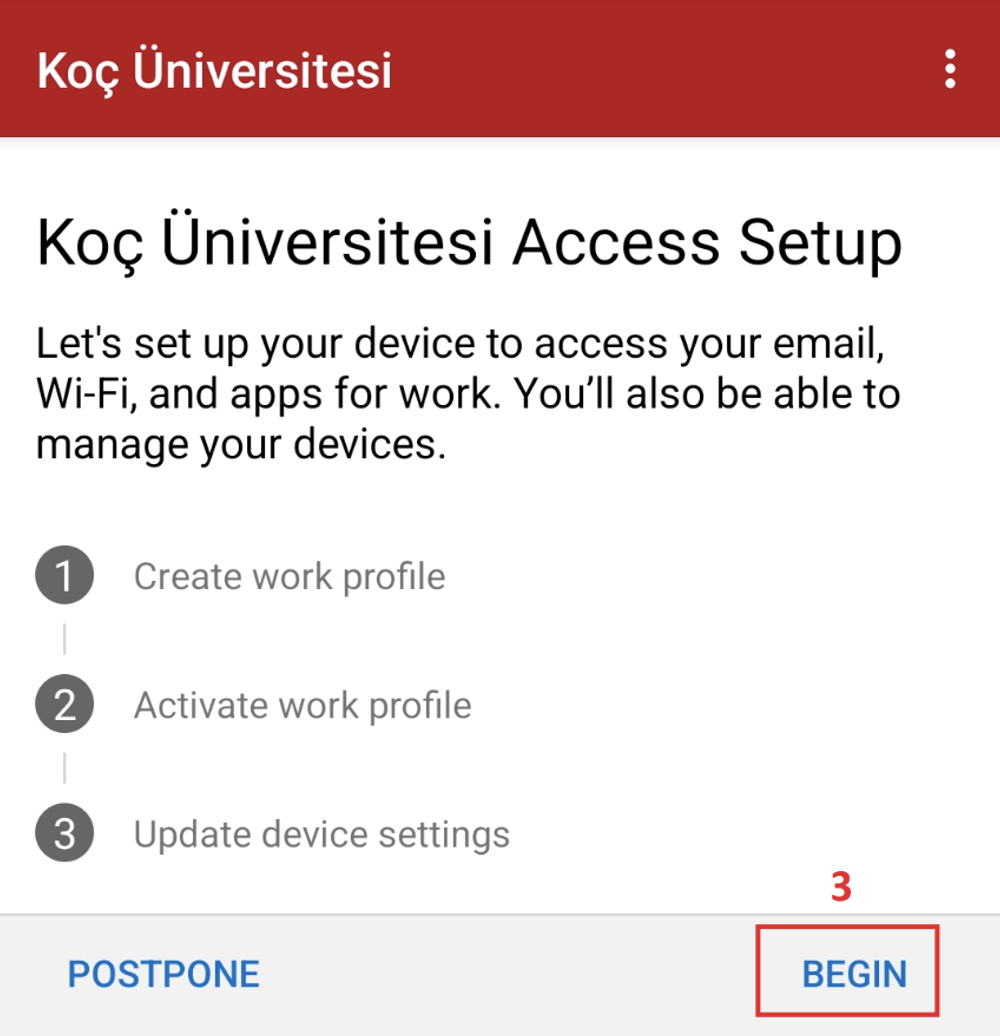Viewport: 1000px width, 1036px height.
Task: Click the step 1 circle icon
Action: pos(64,575)
